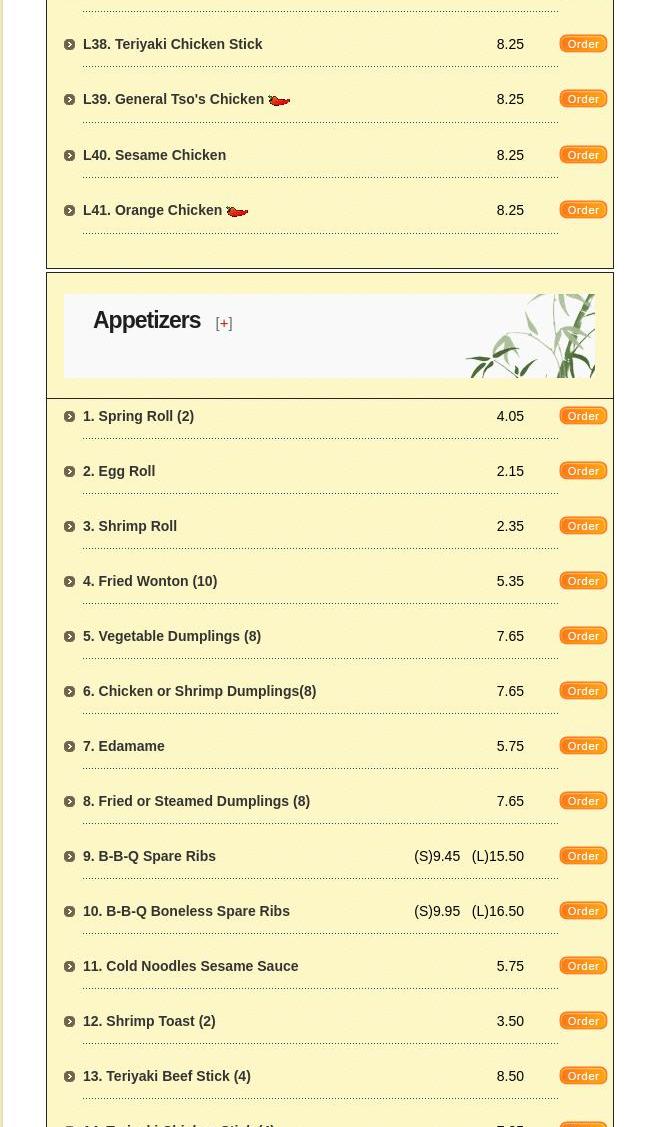The width and height of the screenshot is (646, 1127).
Task: Order Chicken or Shrimp Dumplings
Action: 583,691
